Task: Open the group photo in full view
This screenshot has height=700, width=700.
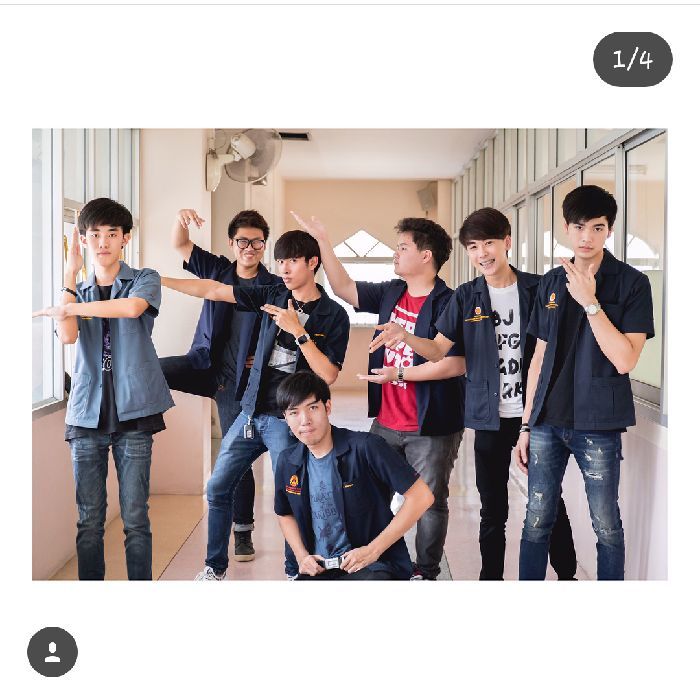Action: click(349, 354)
